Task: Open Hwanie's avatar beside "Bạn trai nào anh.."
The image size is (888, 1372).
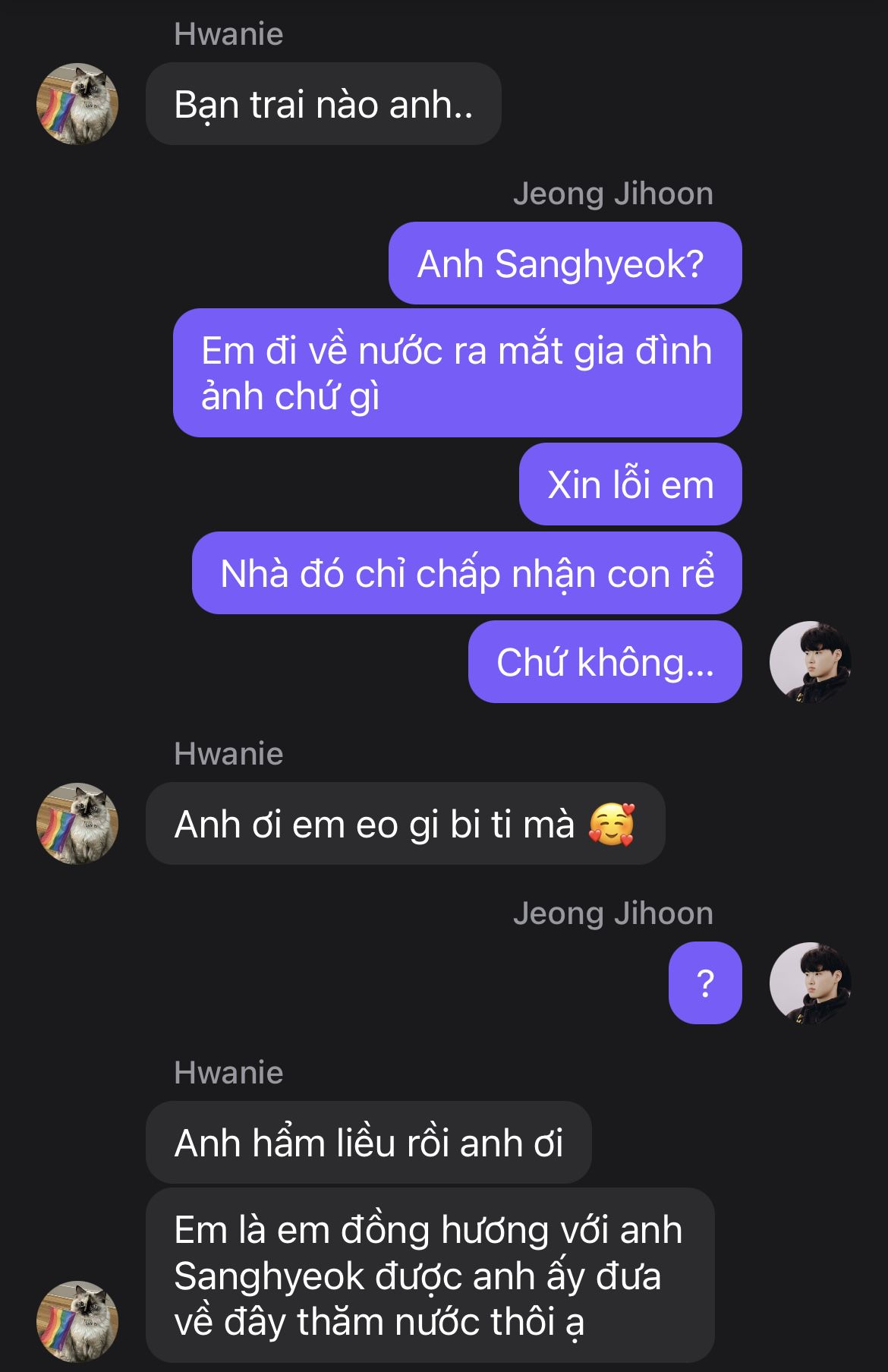Action: pos(77,104)
